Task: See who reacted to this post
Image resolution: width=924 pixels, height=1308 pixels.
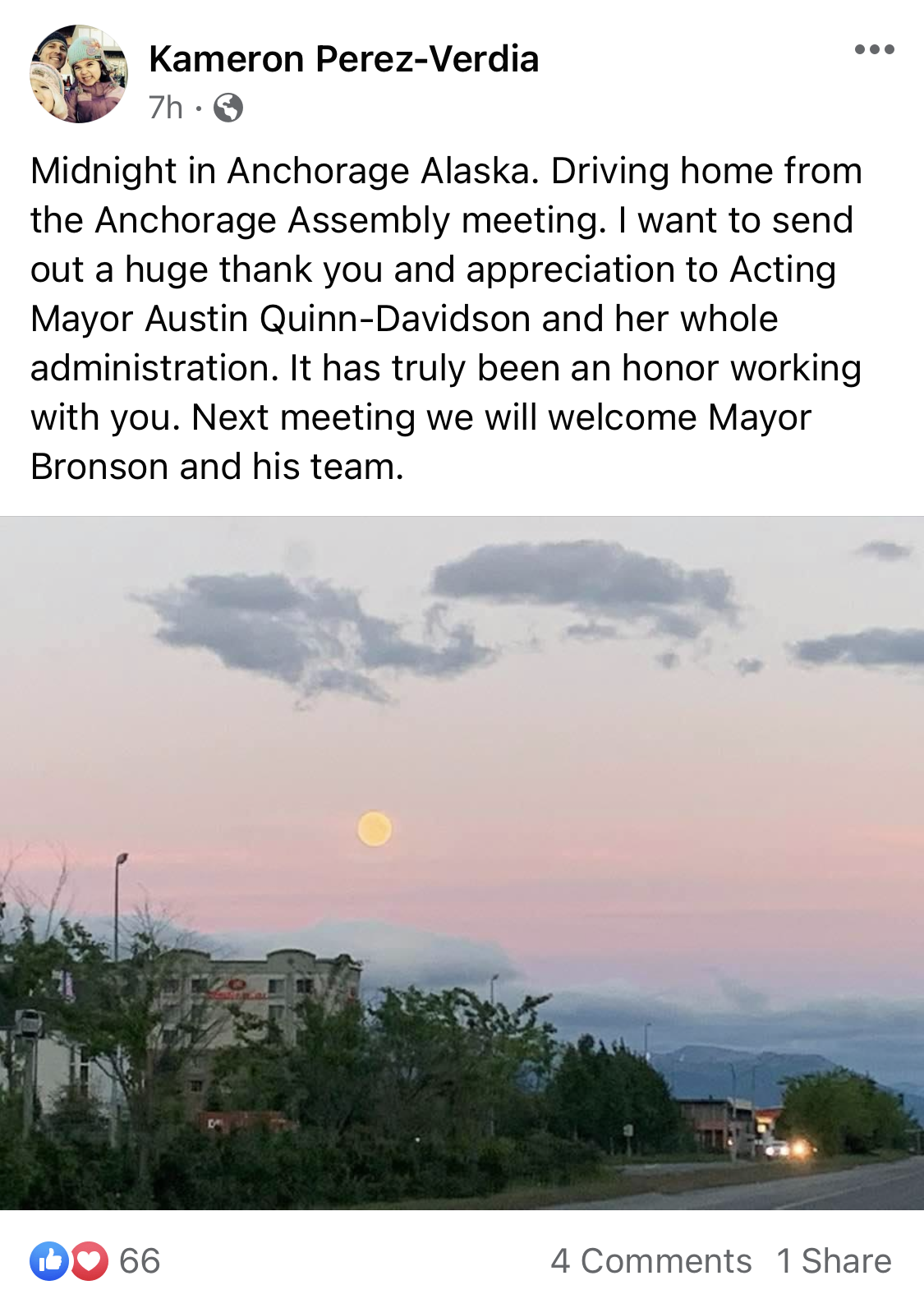Action: coord(95,1261)
